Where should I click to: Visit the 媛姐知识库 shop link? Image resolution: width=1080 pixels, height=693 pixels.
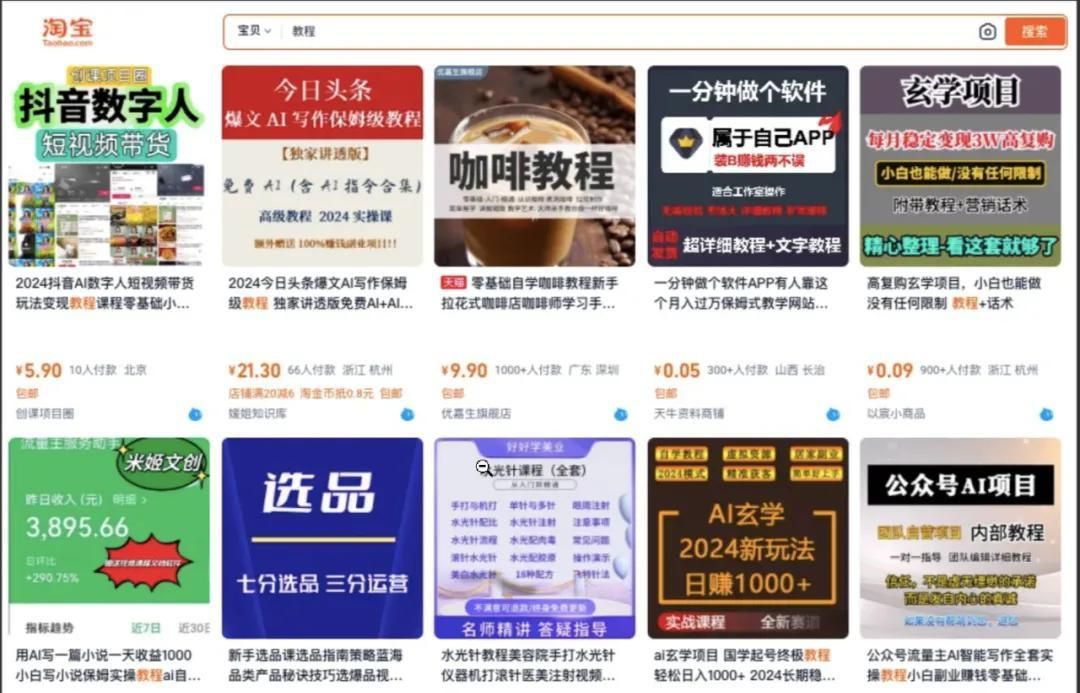pos(257,414)
